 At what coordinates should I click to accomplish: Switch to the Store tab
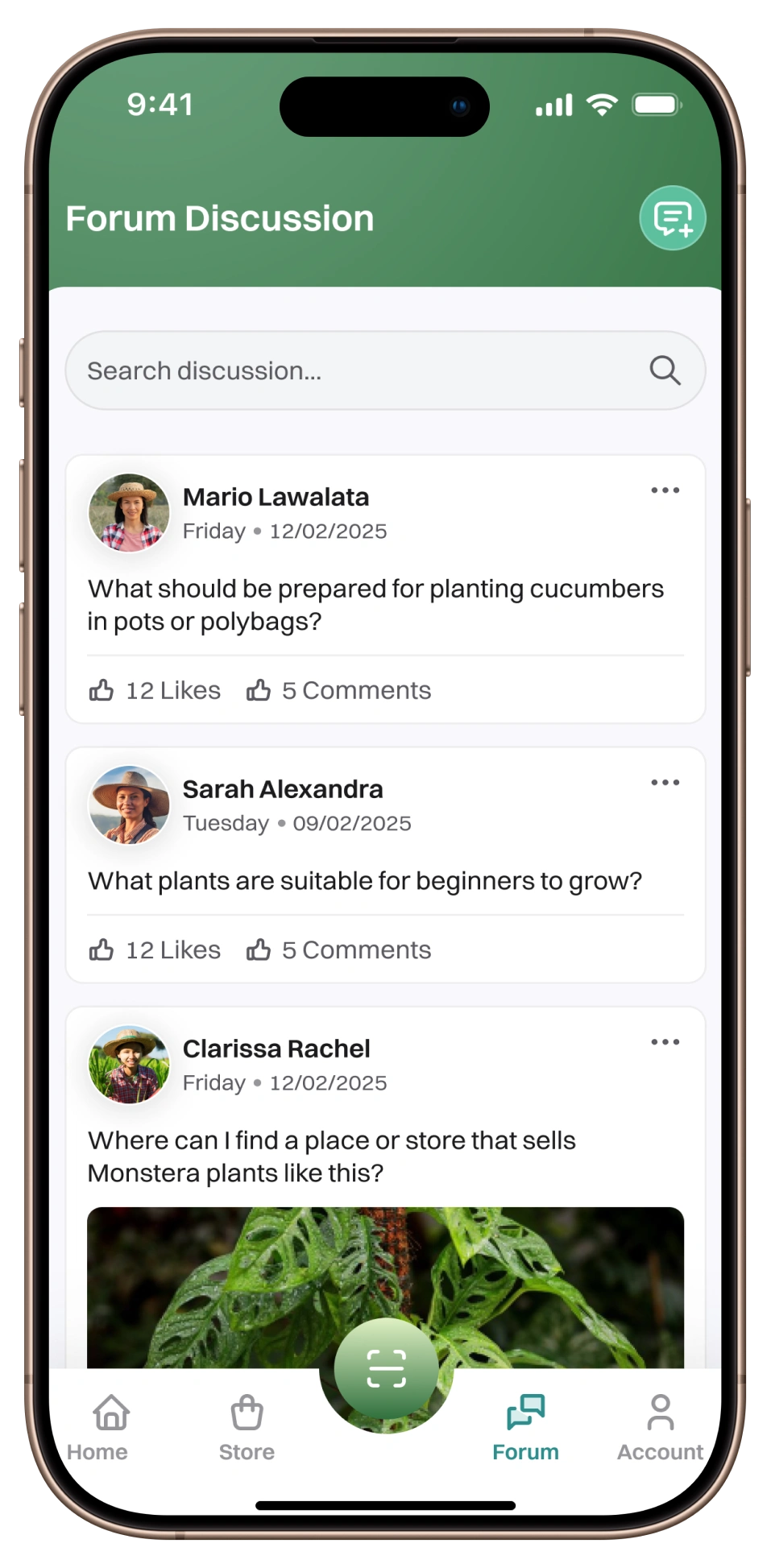tap(247, 1428)
